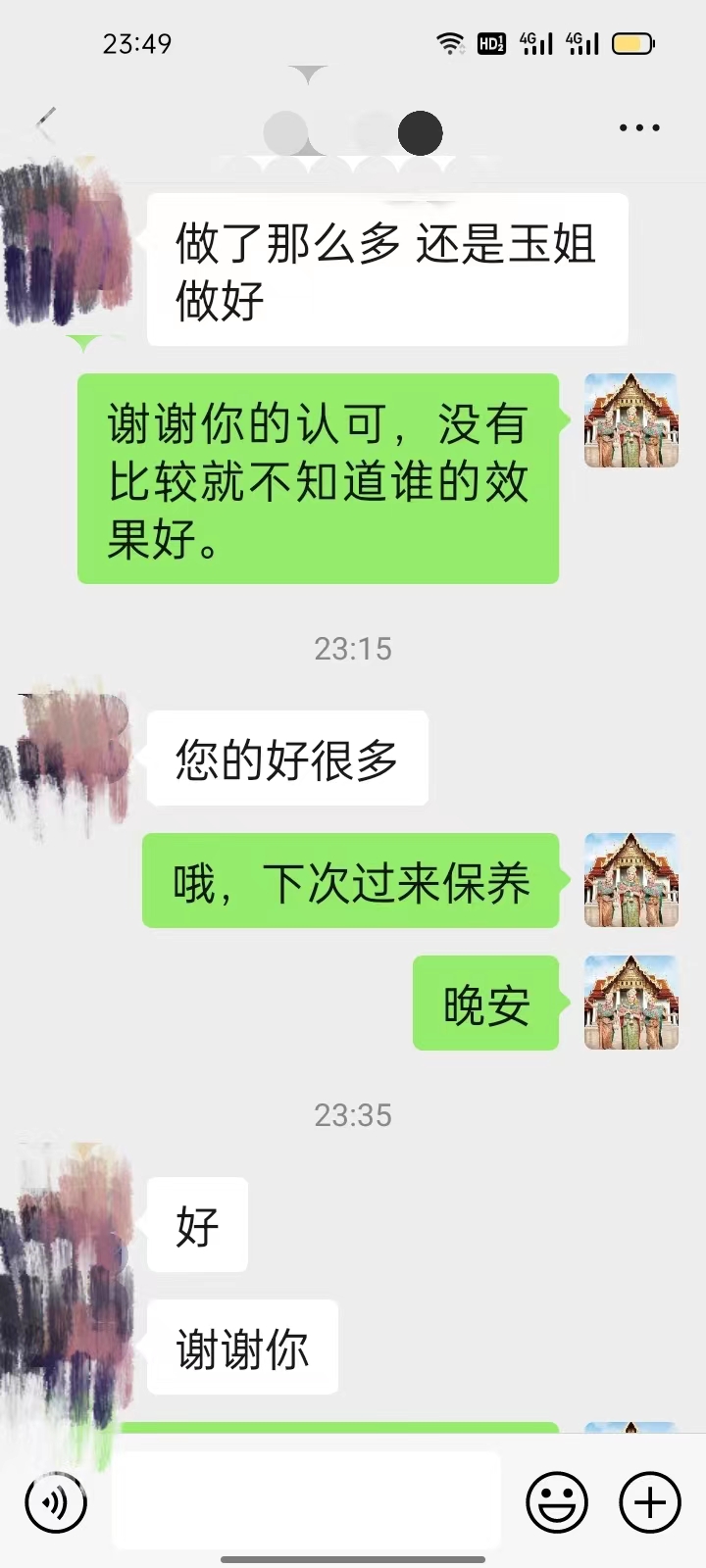The width and height of the screenshot is (706, 1568).
Task: Open the emoji sticker panel
Action: [x=557, y=1502]
